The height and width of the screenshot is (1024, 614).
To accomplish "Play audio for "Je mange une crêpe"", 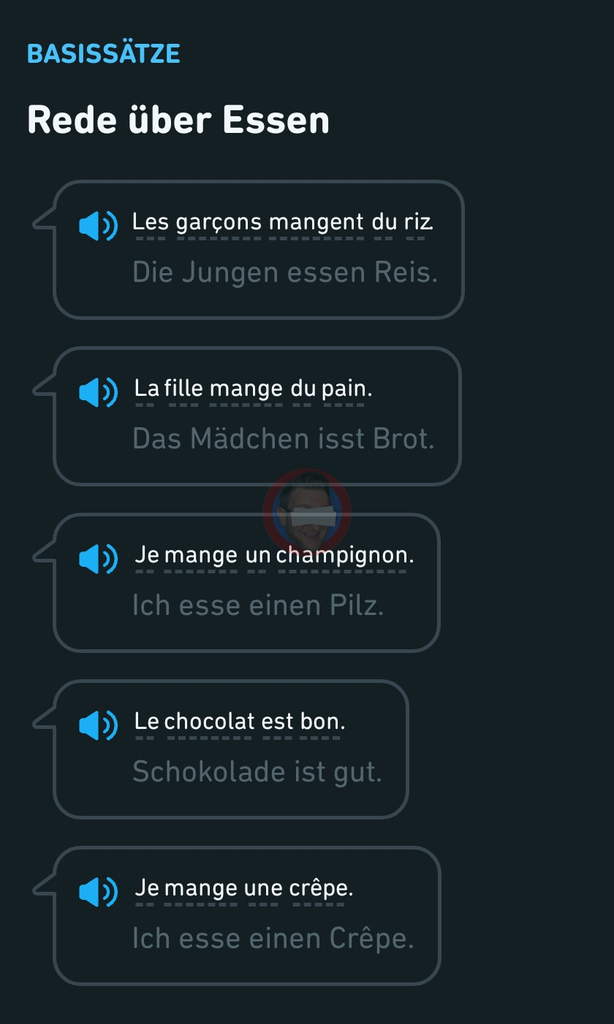I will click(98, 891).
